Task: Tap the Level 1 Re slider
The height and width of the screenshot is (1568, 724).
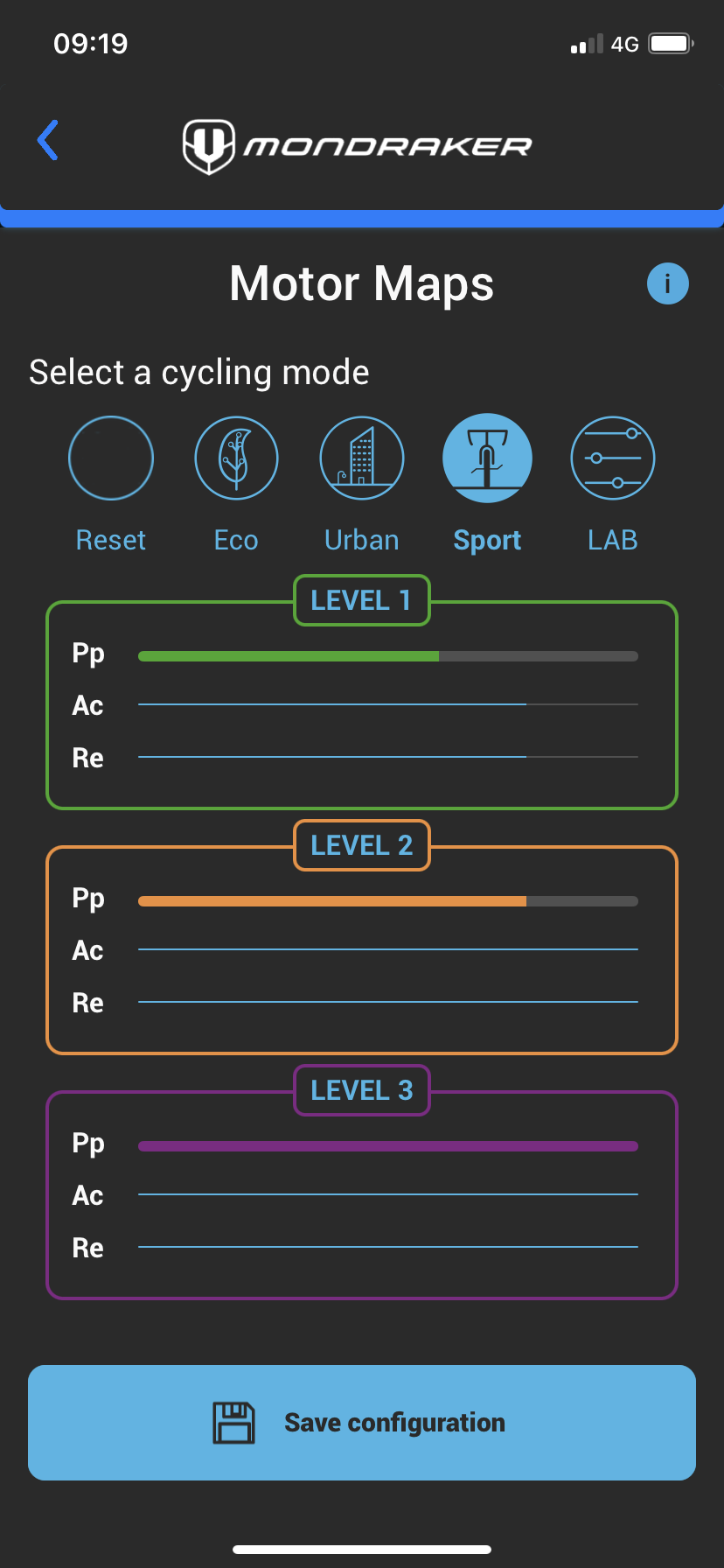Action: pos(387,757)
